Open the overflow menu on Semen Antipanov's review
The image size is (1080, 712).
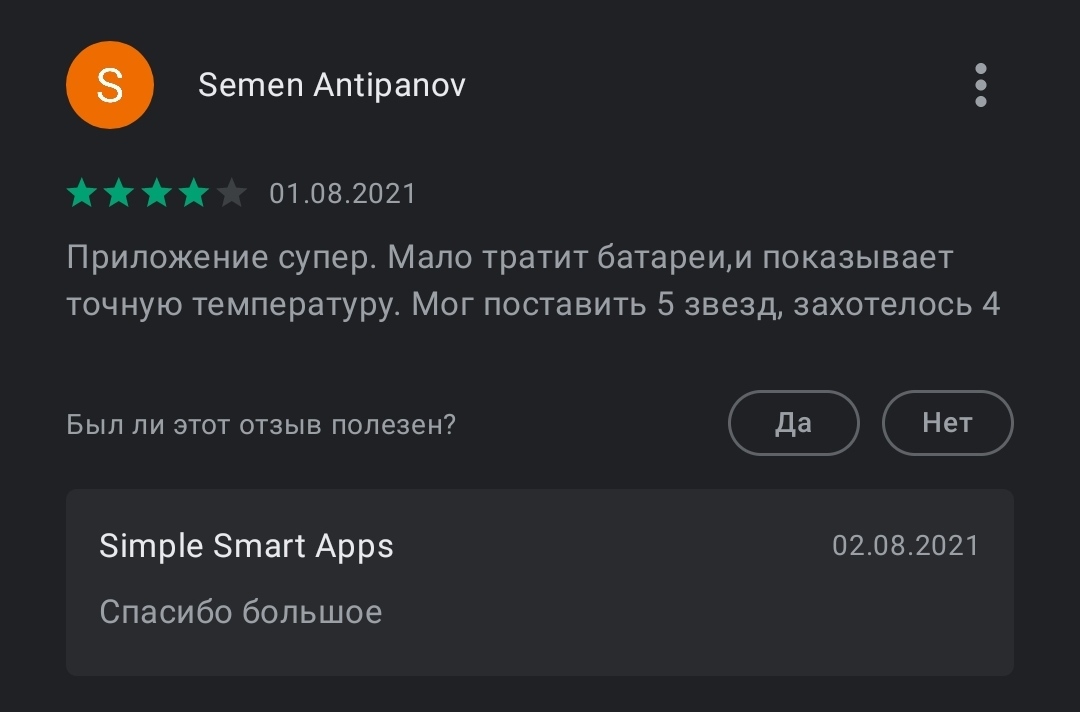click(980, 85)
